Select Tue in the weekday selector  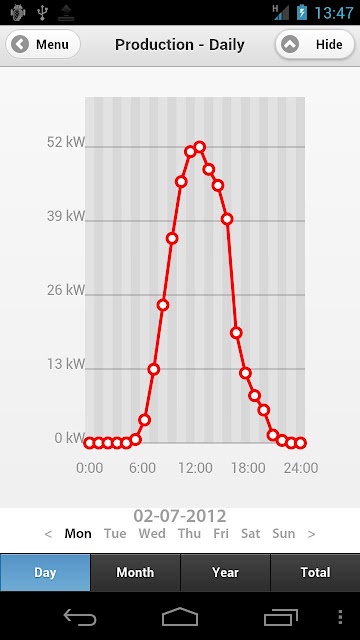[x=115, y=533]
